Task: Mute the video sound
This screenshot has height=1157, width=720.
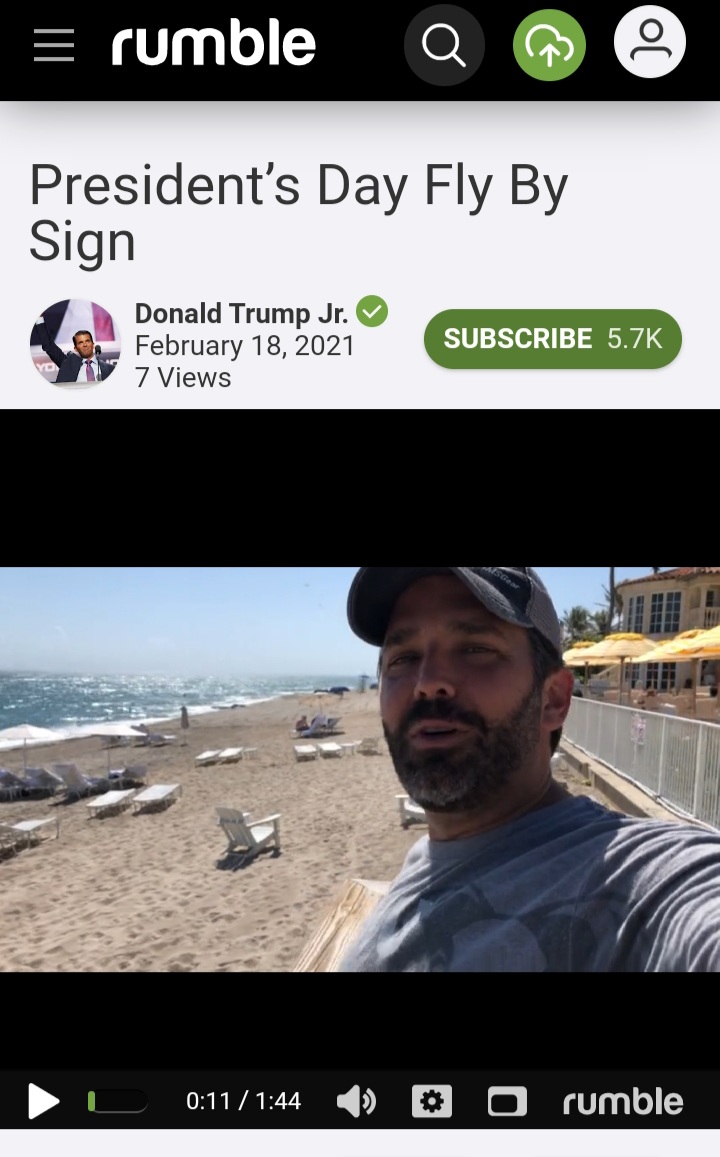Action: 356,1101
